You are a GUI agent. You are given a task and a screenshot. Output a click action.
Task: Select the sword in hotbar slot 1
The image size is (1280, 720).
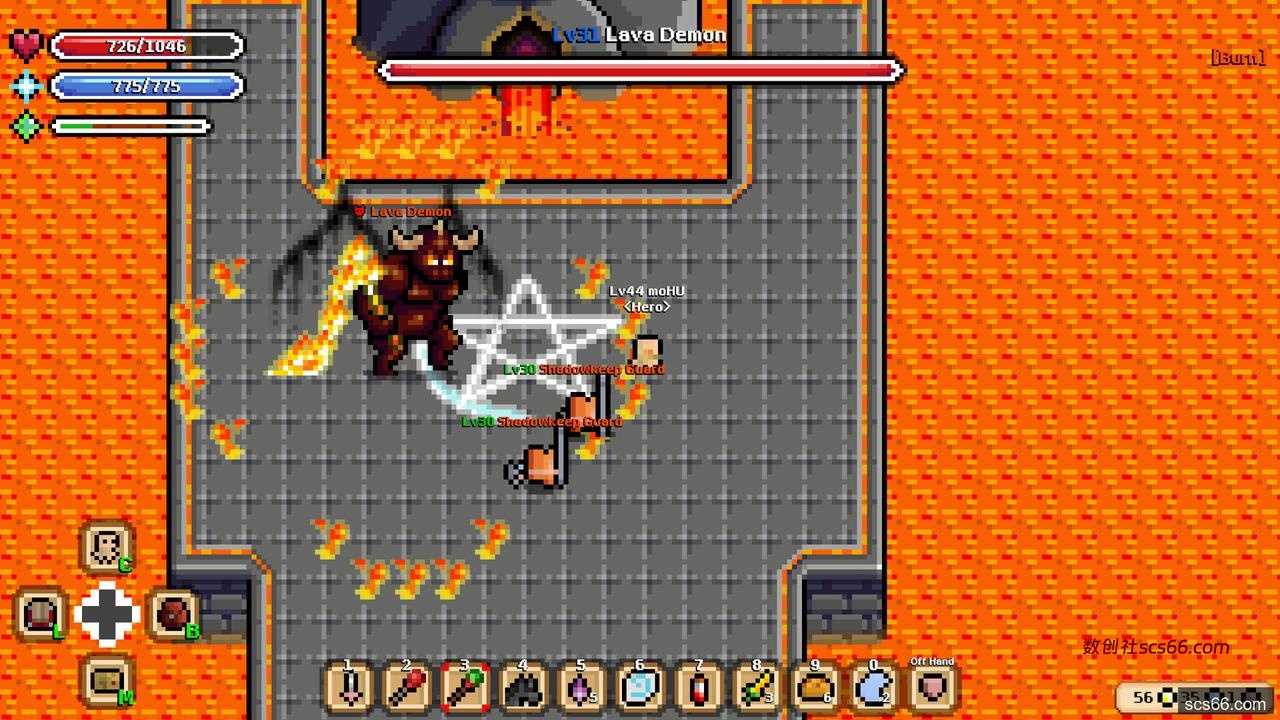[349, 688]
